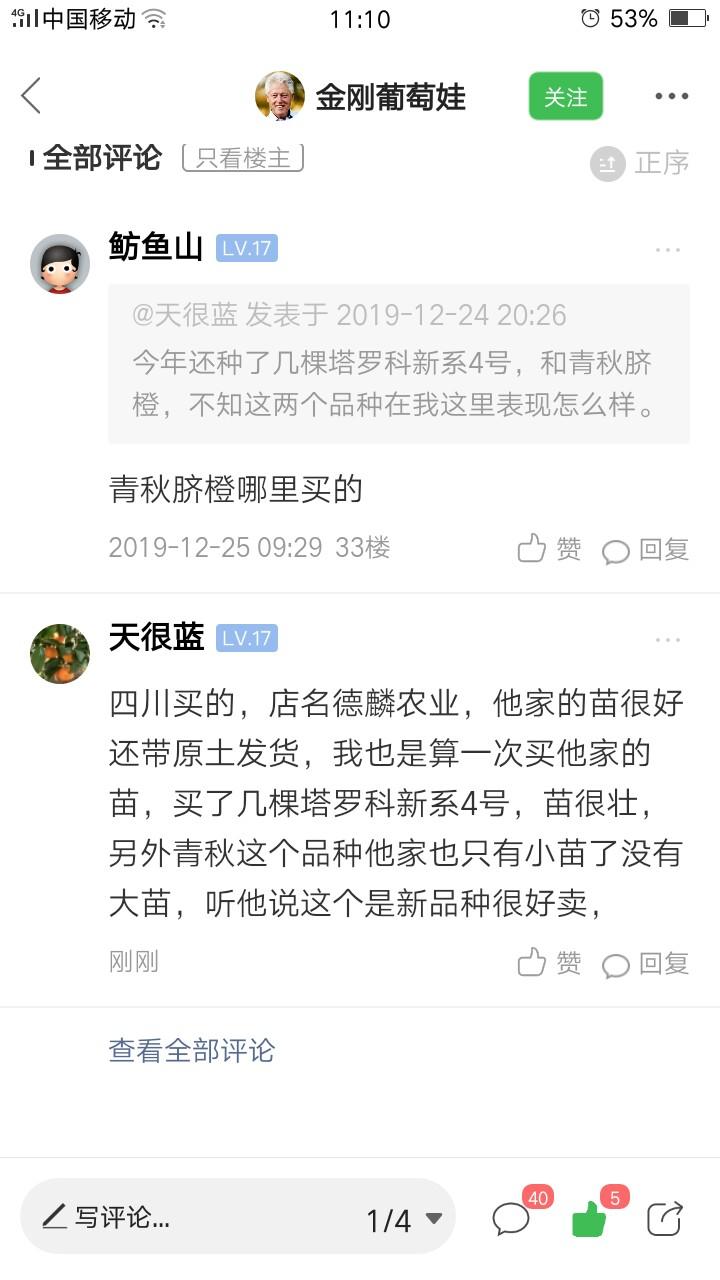View all comments via 查看全部评论
Viewport: 720px width, 1280px height.
192,1050
